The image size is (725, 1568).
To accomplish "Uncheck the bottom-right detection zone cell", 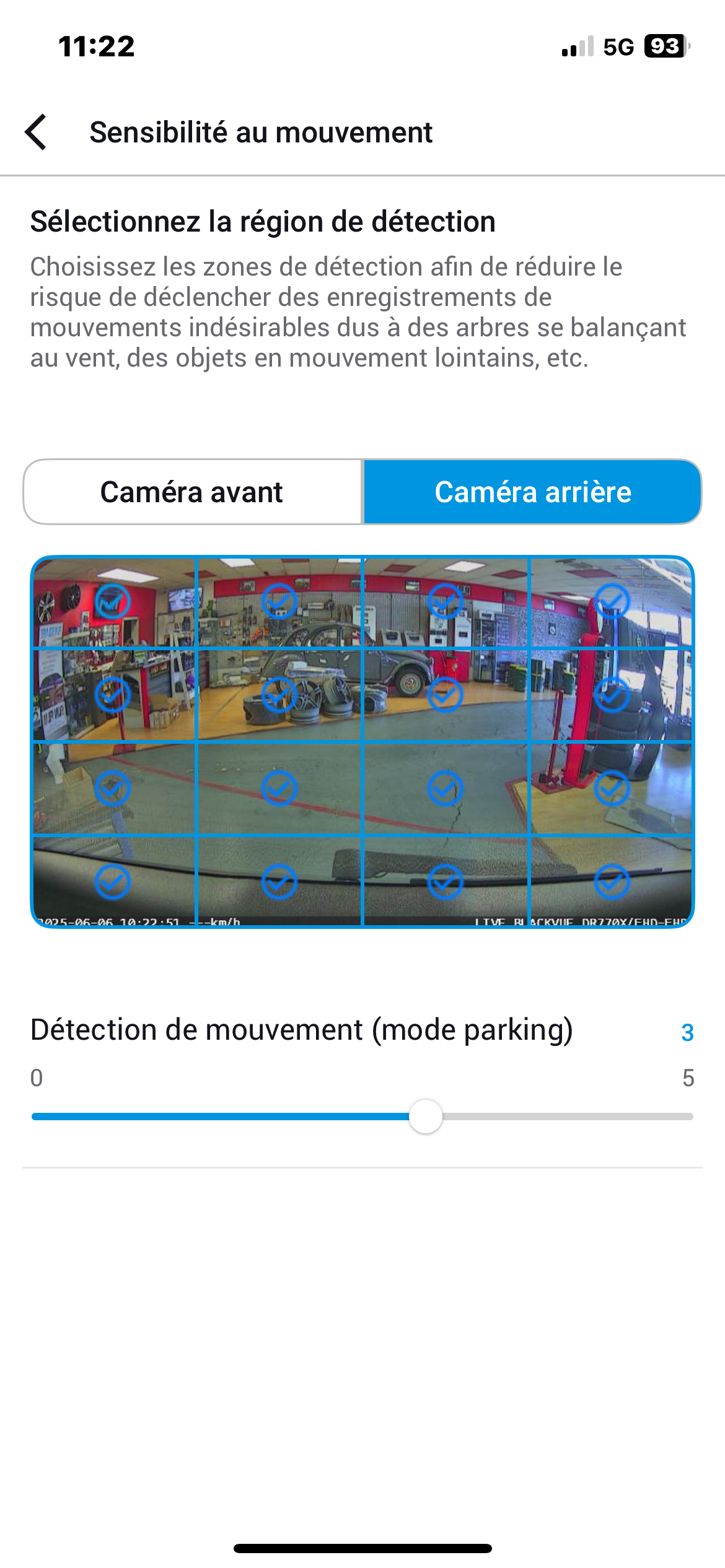I will (612, 882).
